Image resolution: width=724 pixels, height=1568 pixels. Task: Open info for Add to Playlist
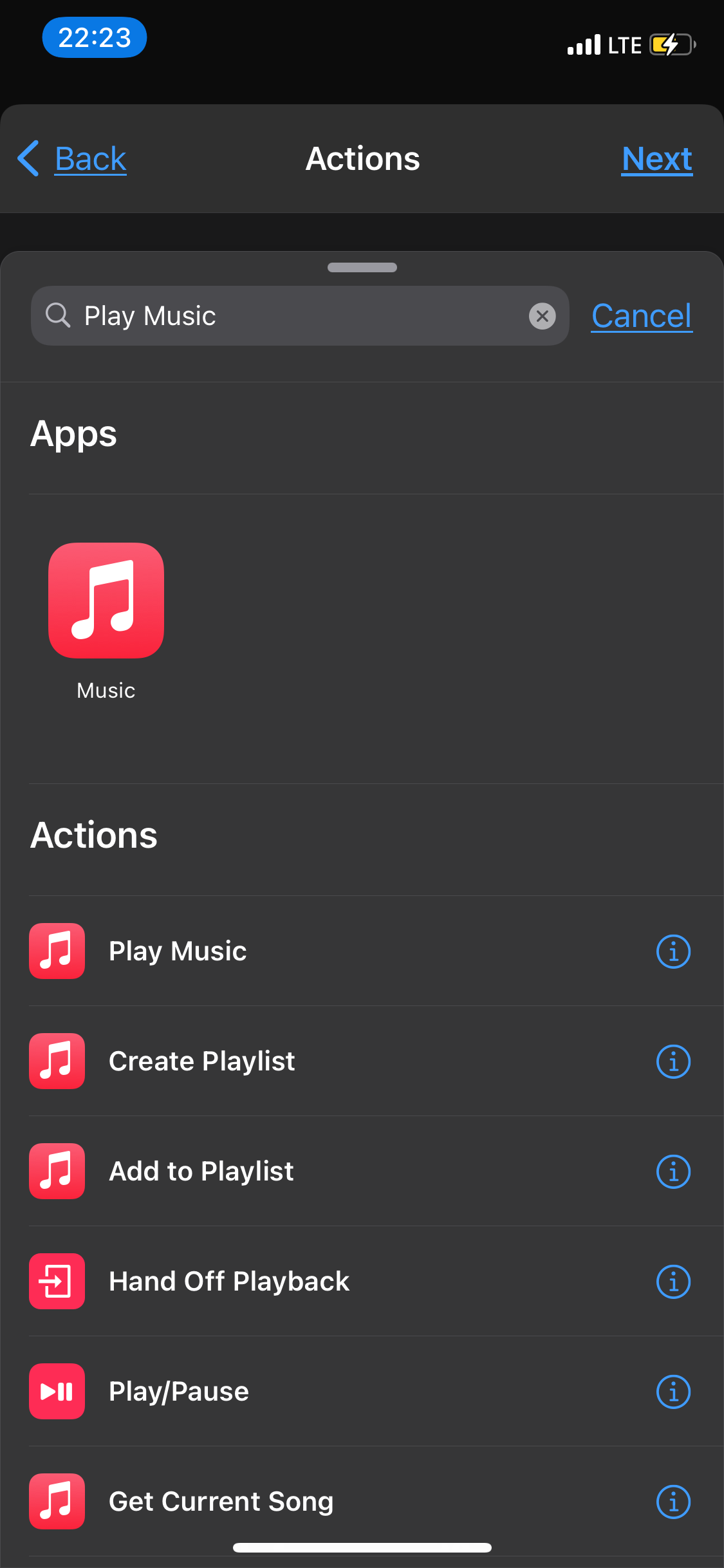(x=673, y=1171)
